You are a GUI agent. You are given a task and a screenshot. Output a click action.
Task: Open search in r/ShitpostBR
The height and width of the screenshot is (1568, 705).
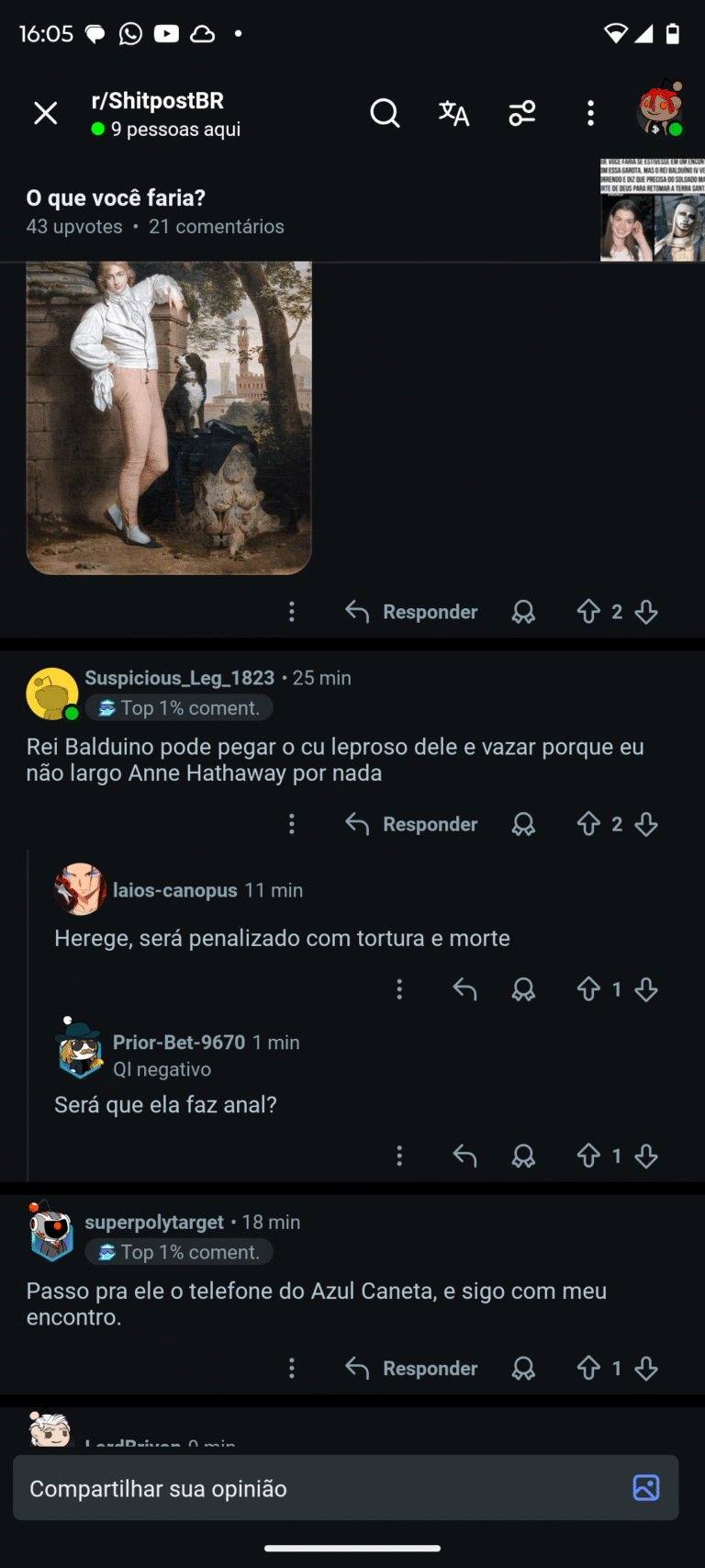click(x=385, y=113)
